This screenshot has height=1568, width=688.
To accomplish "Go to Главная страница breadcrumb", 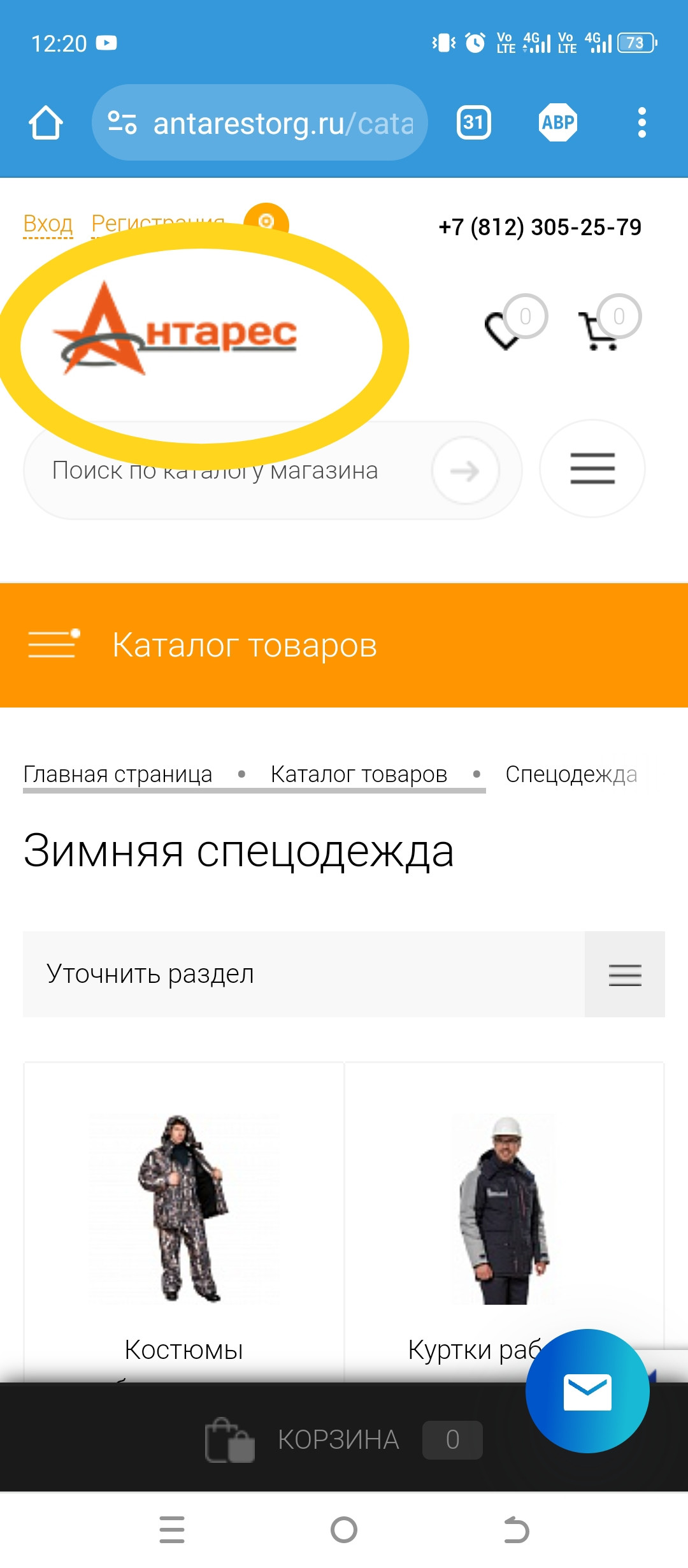I will tap(118, 774).
